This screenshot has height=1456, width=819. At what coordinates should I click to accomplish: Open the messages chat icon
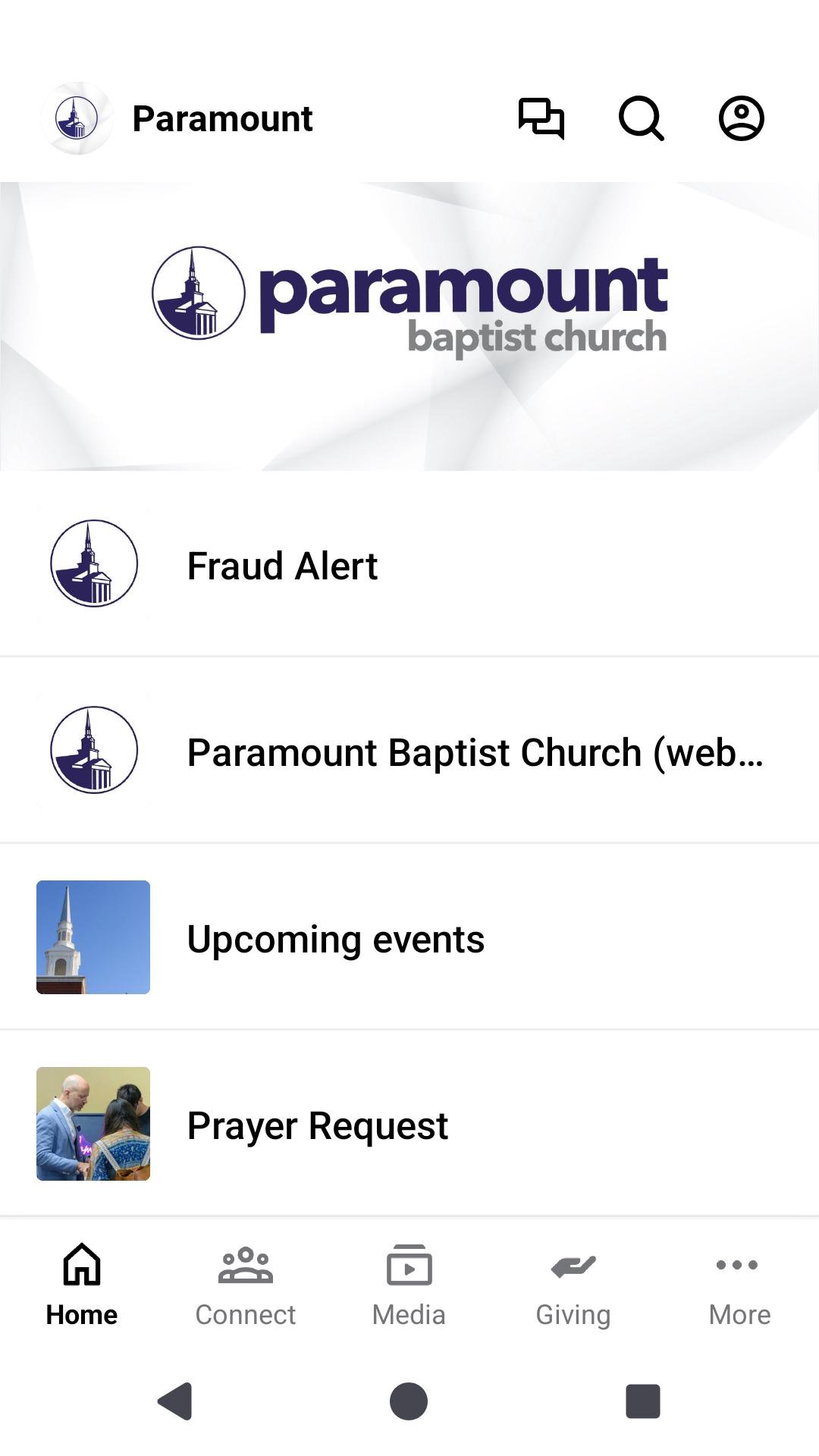coord(541,118)
